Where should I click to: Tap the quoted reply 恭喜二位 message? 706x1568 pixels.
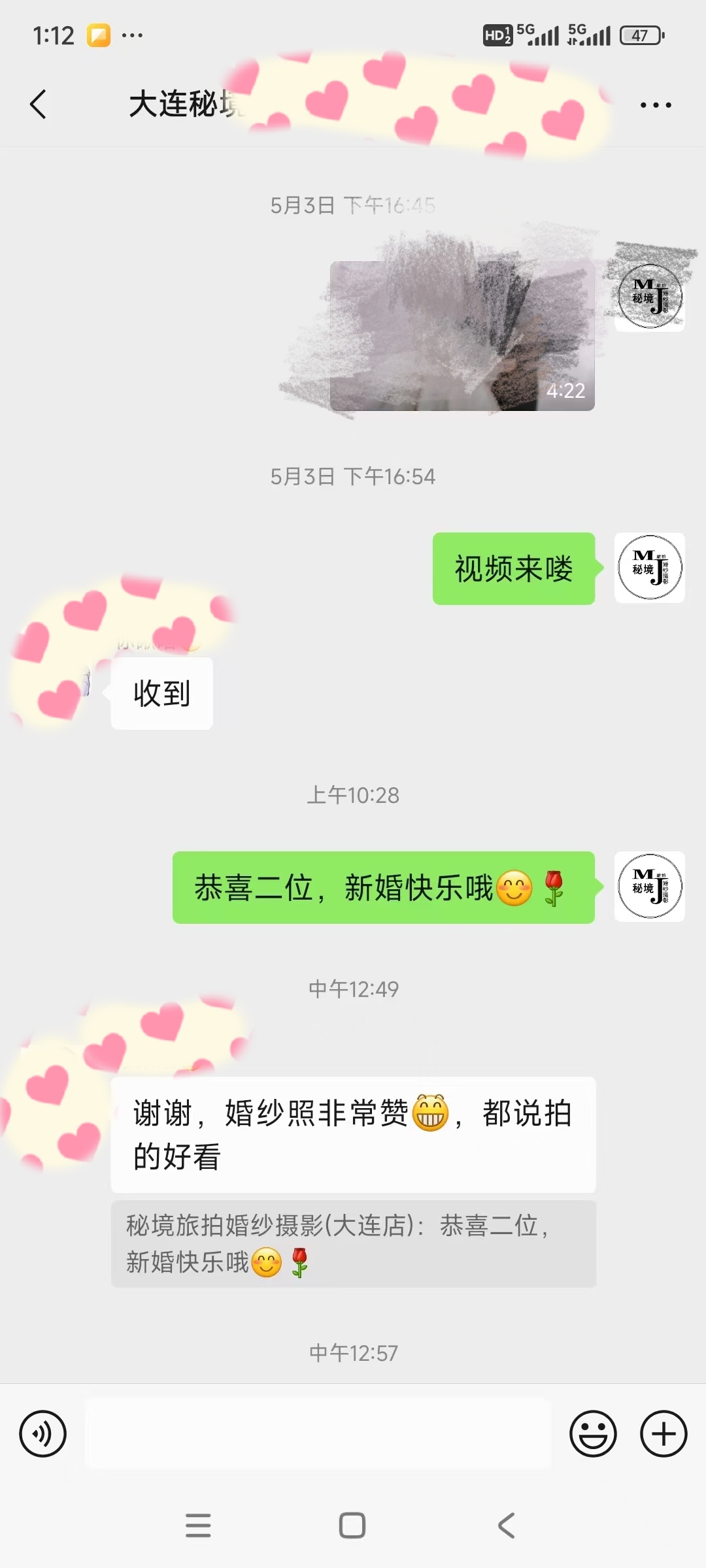353,1244
